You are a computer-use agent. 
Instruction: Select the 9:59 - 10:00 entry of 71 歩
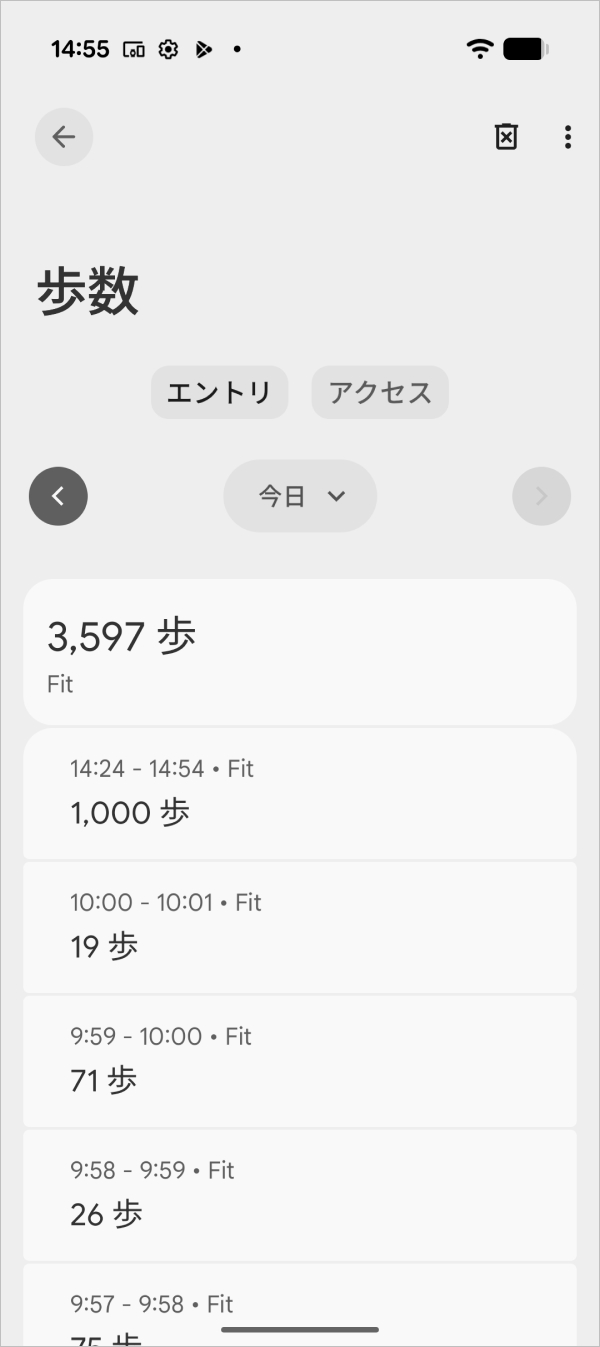[300, 1061]
